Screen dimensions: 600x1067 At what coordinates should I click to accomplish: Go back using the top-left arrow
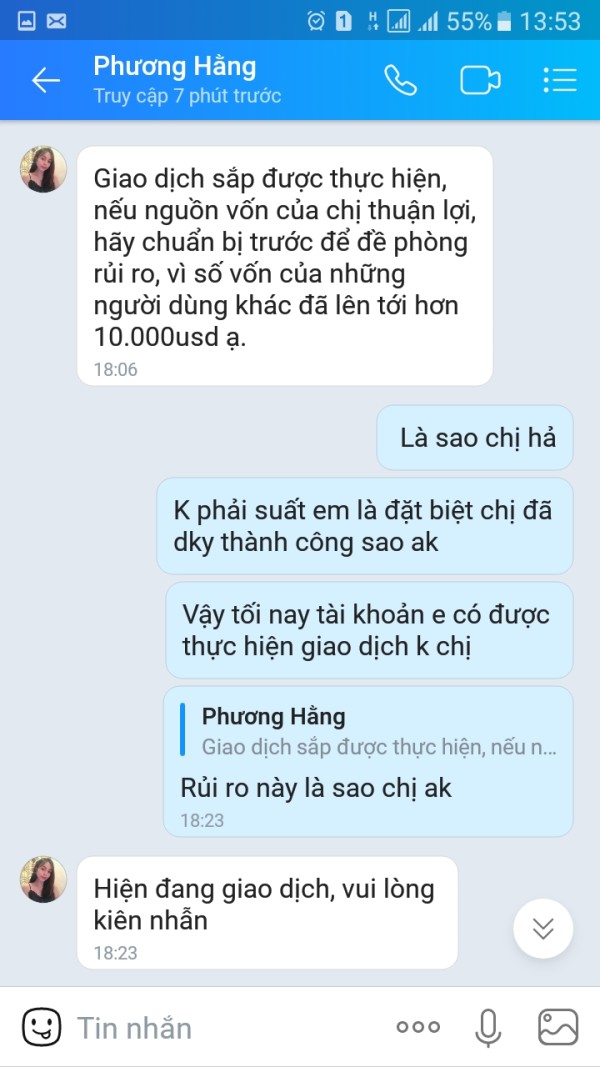[x=46, y=80]
